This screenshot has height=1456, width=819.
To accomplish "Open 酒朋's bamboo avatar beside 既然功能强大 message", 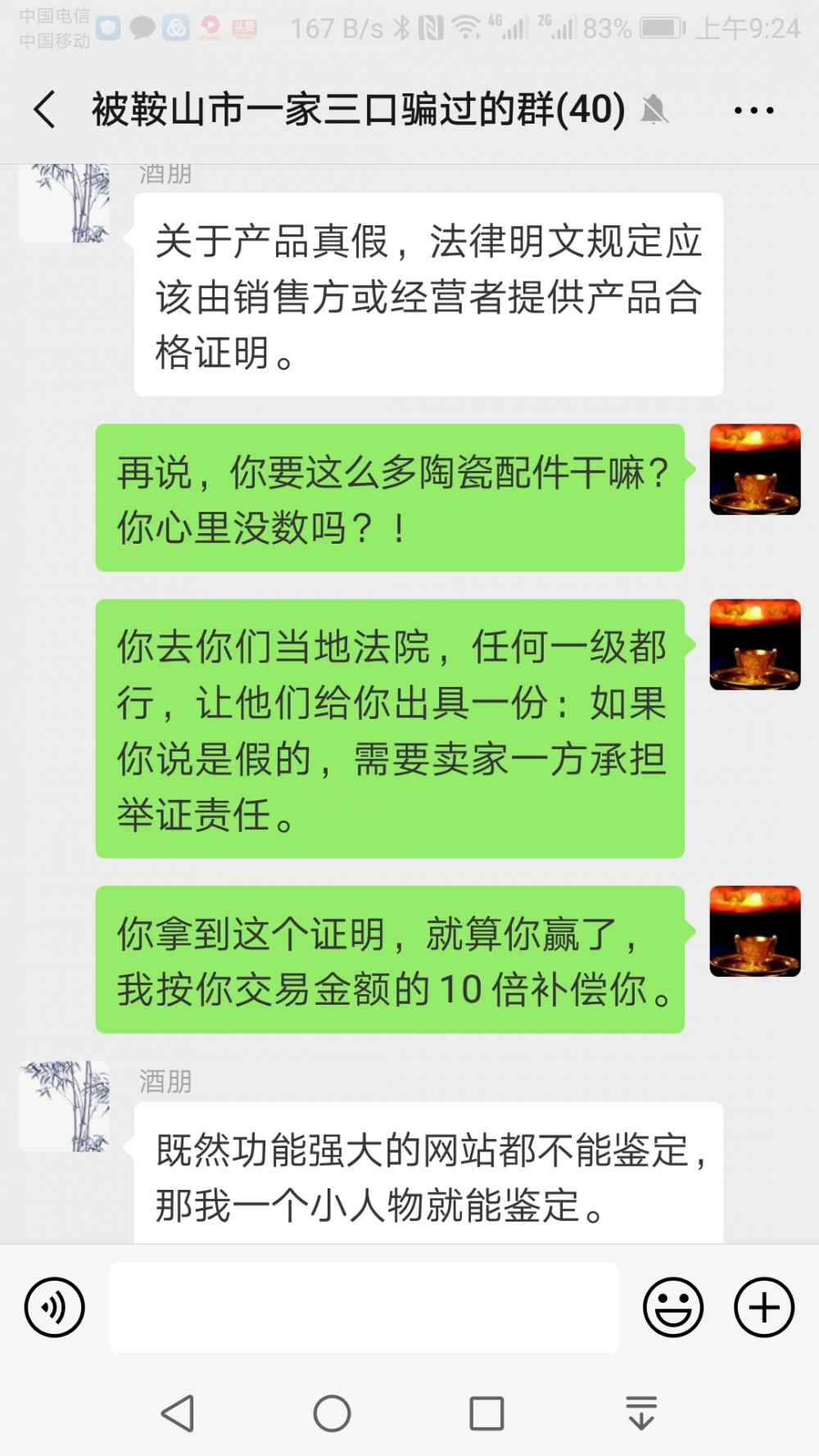I will (x=65, y=1106).
